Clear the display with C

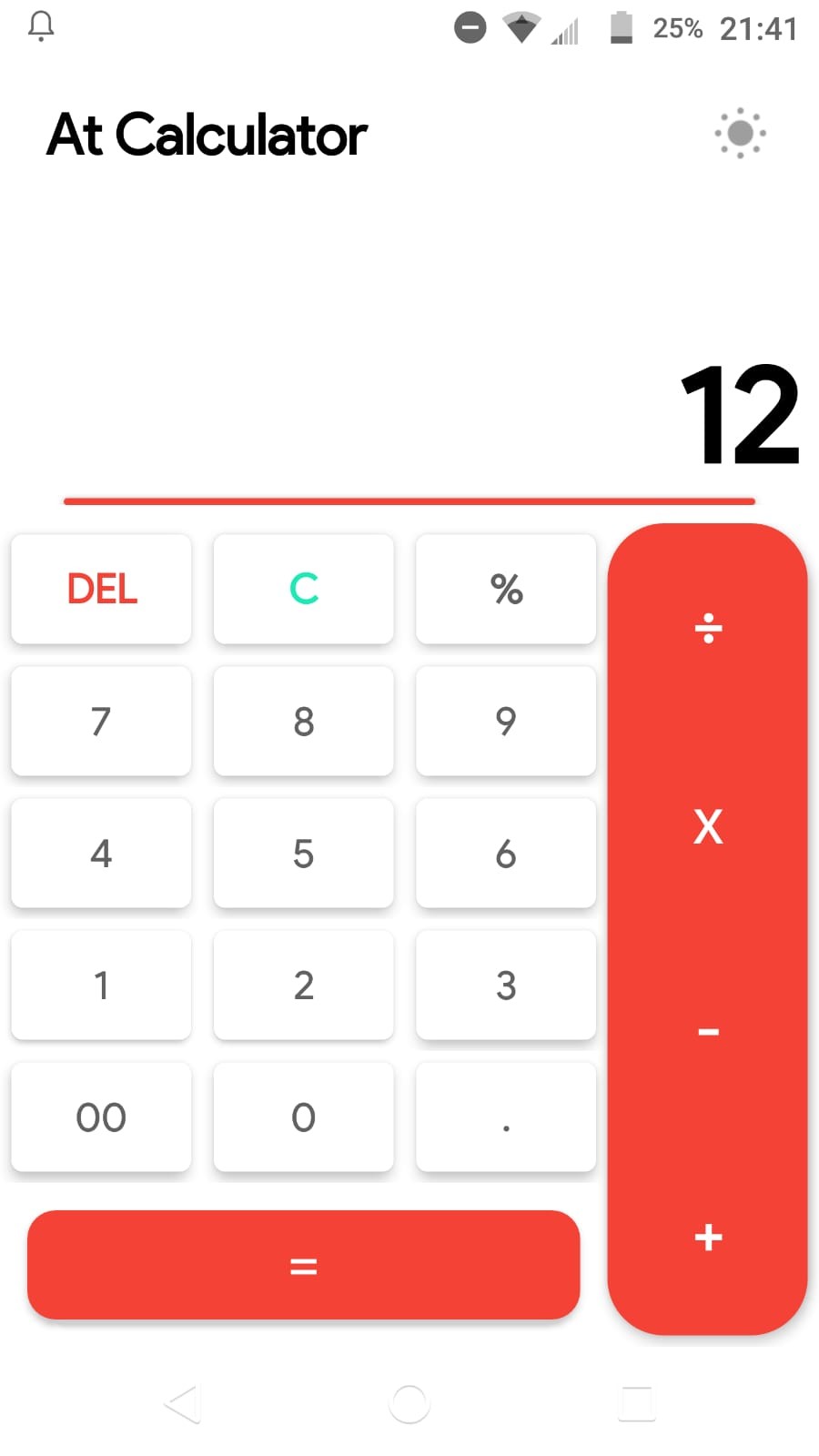click(x=303, y=589)
